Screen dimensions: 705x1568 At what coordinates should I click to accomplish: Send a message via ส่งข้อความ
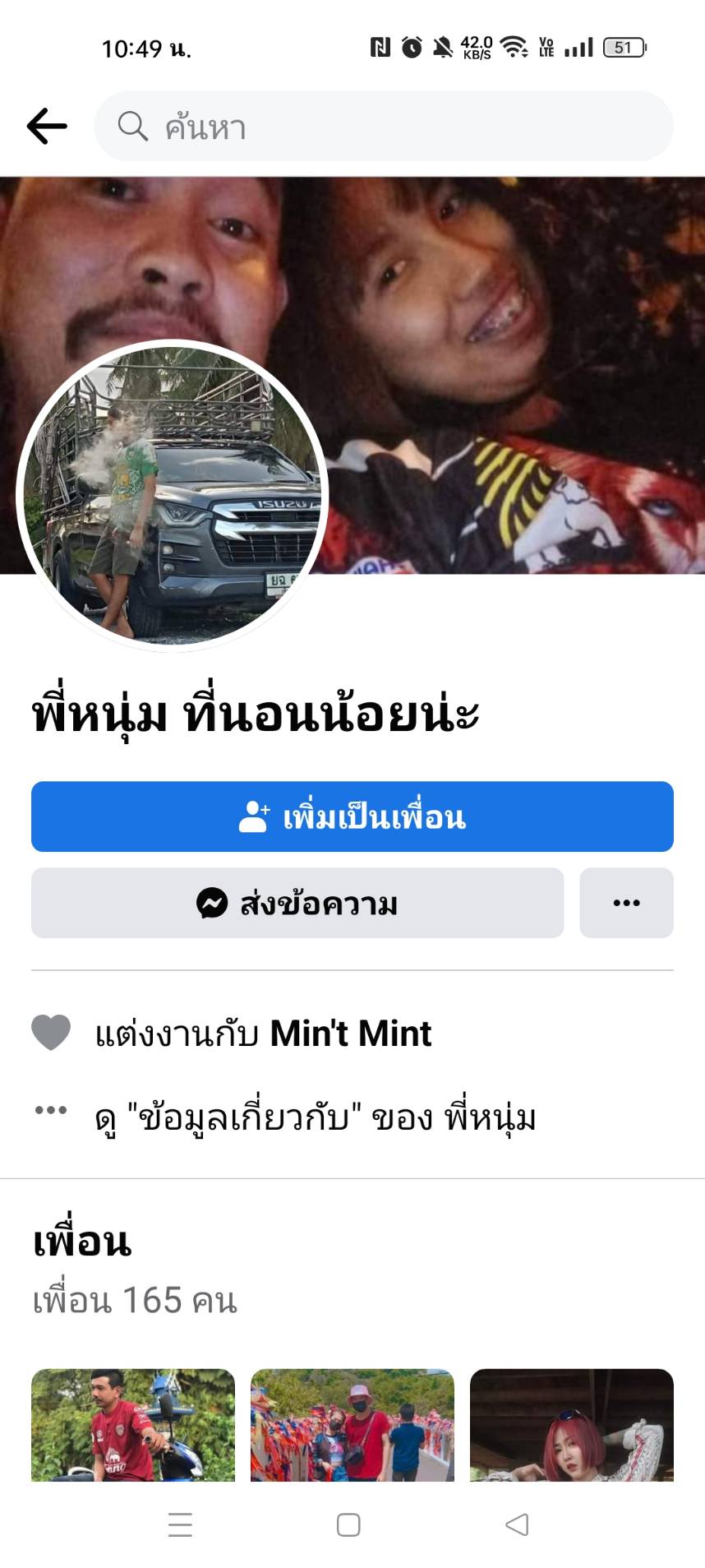[x=297, y=903]
